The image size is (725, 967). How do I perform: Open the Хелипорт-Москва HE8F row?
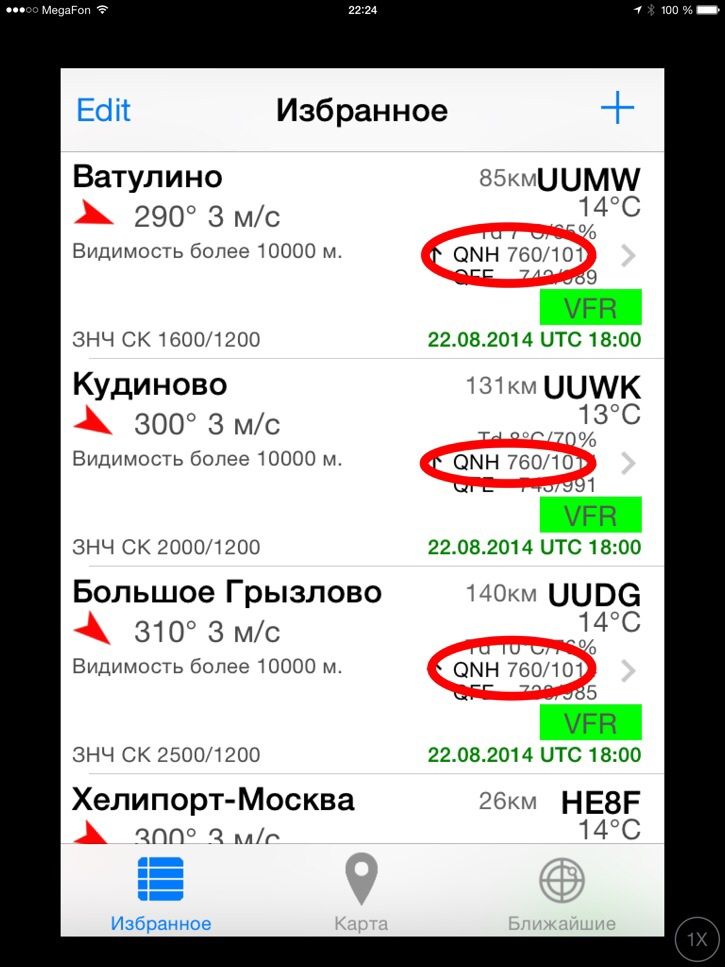click(x=362, y=809)
